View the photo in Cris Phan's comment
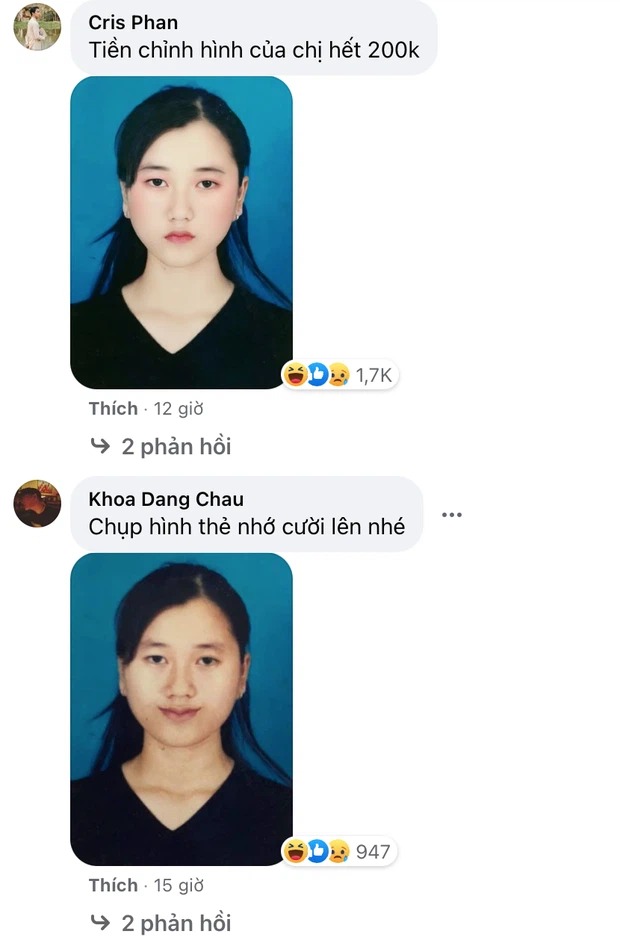 tap(181, 231)
